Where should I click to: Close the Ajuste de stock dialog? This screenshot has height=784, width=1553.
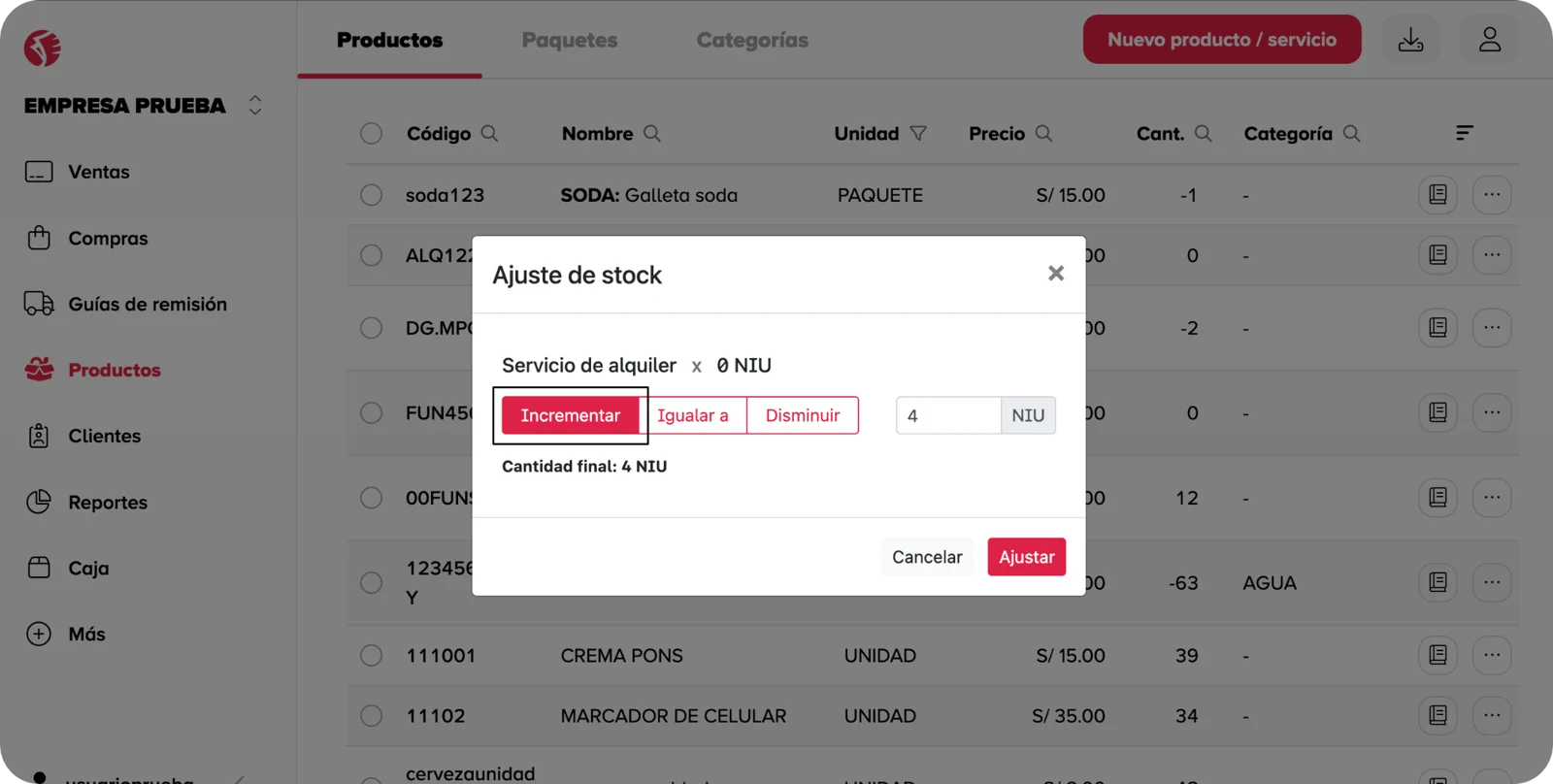point(1056,274)
